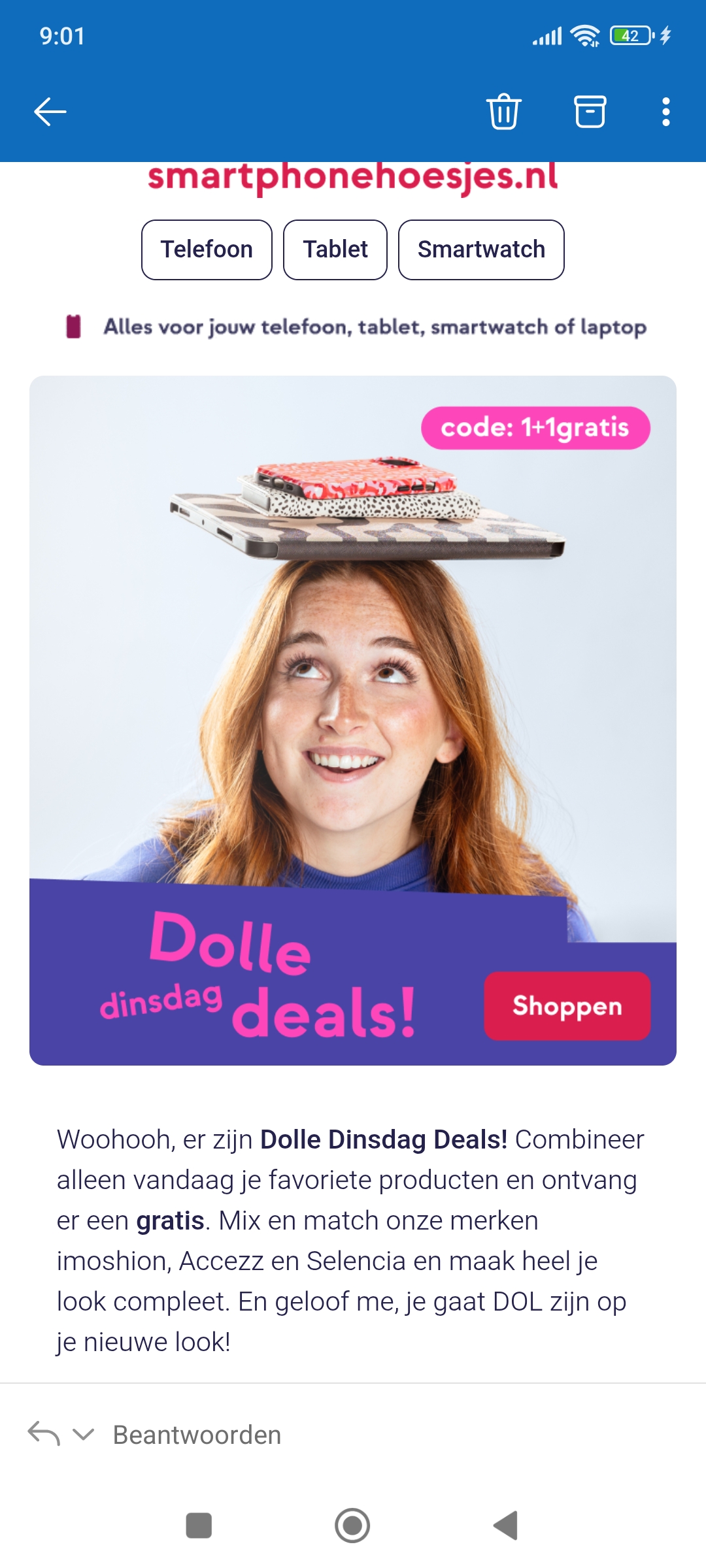Delete this email using the trash icon
The width and height of the screenshot is (706, 1568).
tap(503, 111)
